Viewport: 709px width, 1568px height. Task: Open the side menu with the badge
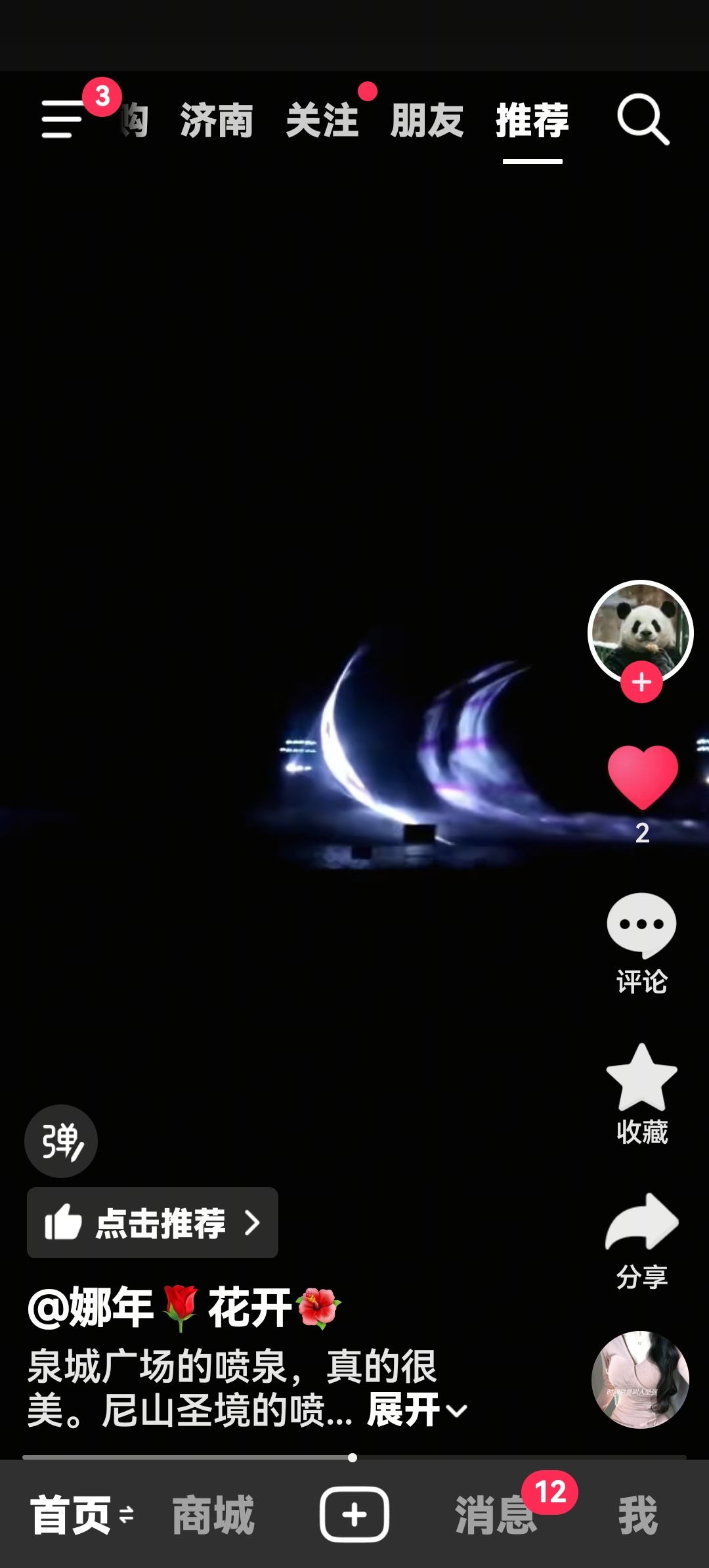[62, 119]
